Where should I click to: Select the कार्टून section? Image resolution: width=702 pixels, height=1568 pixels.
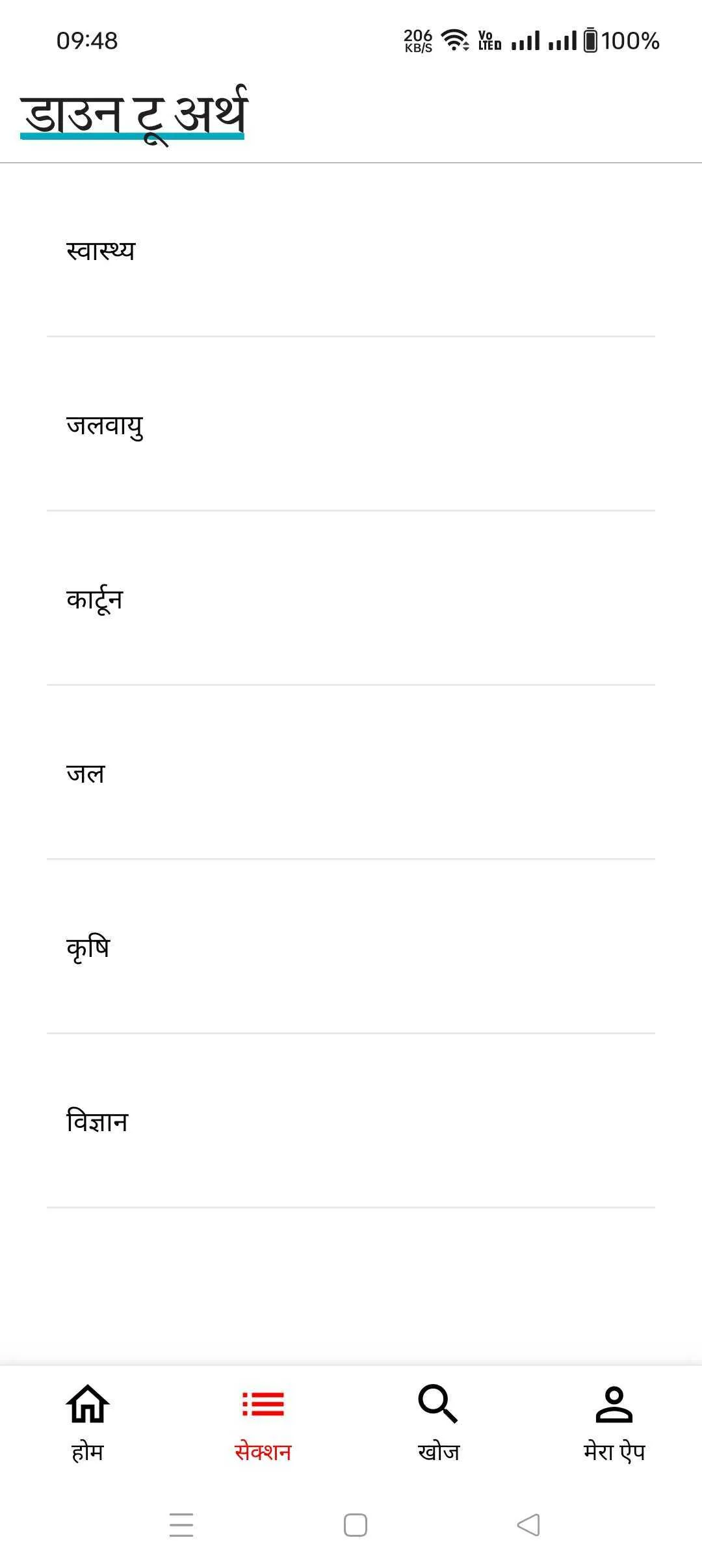[x=351, y=598]
